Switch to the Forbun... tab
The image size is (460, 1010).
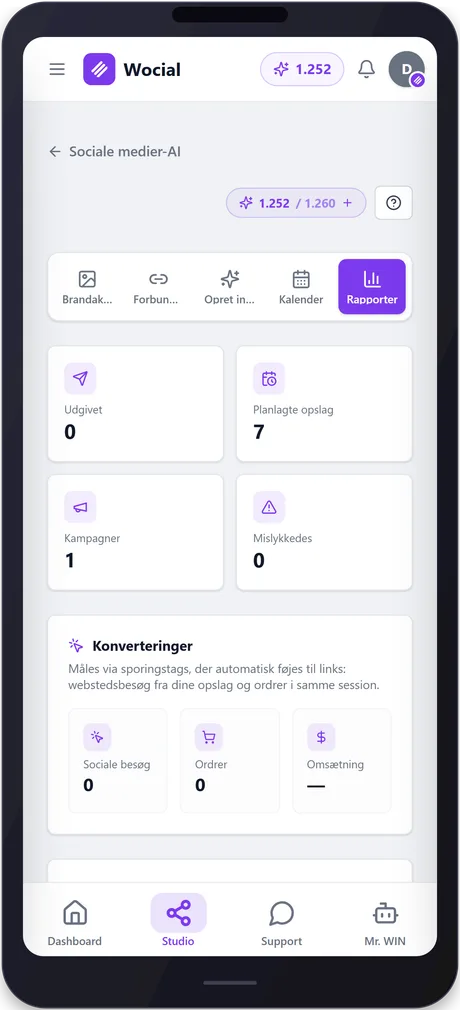158,287
